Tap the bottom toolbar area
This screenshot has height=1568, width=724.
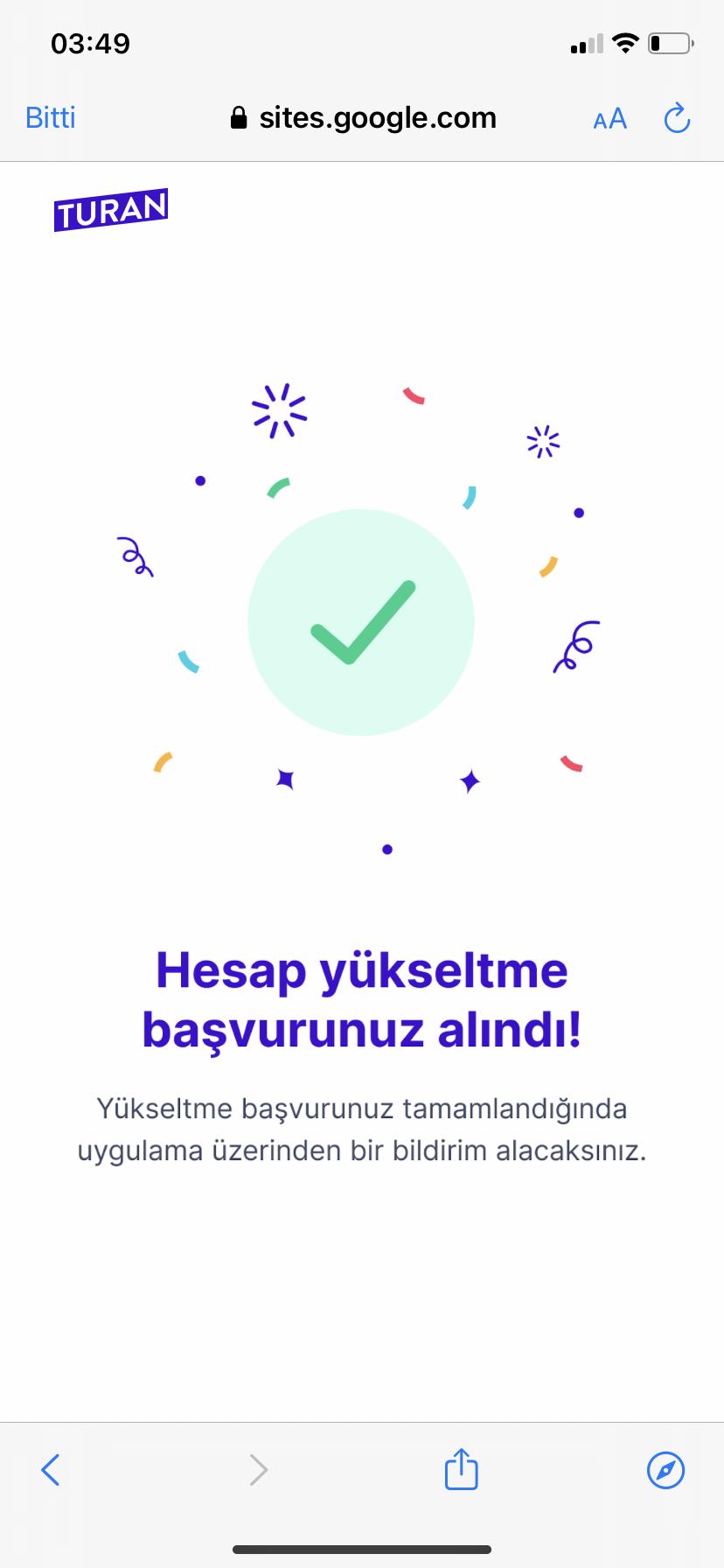tap(362, 1470)
